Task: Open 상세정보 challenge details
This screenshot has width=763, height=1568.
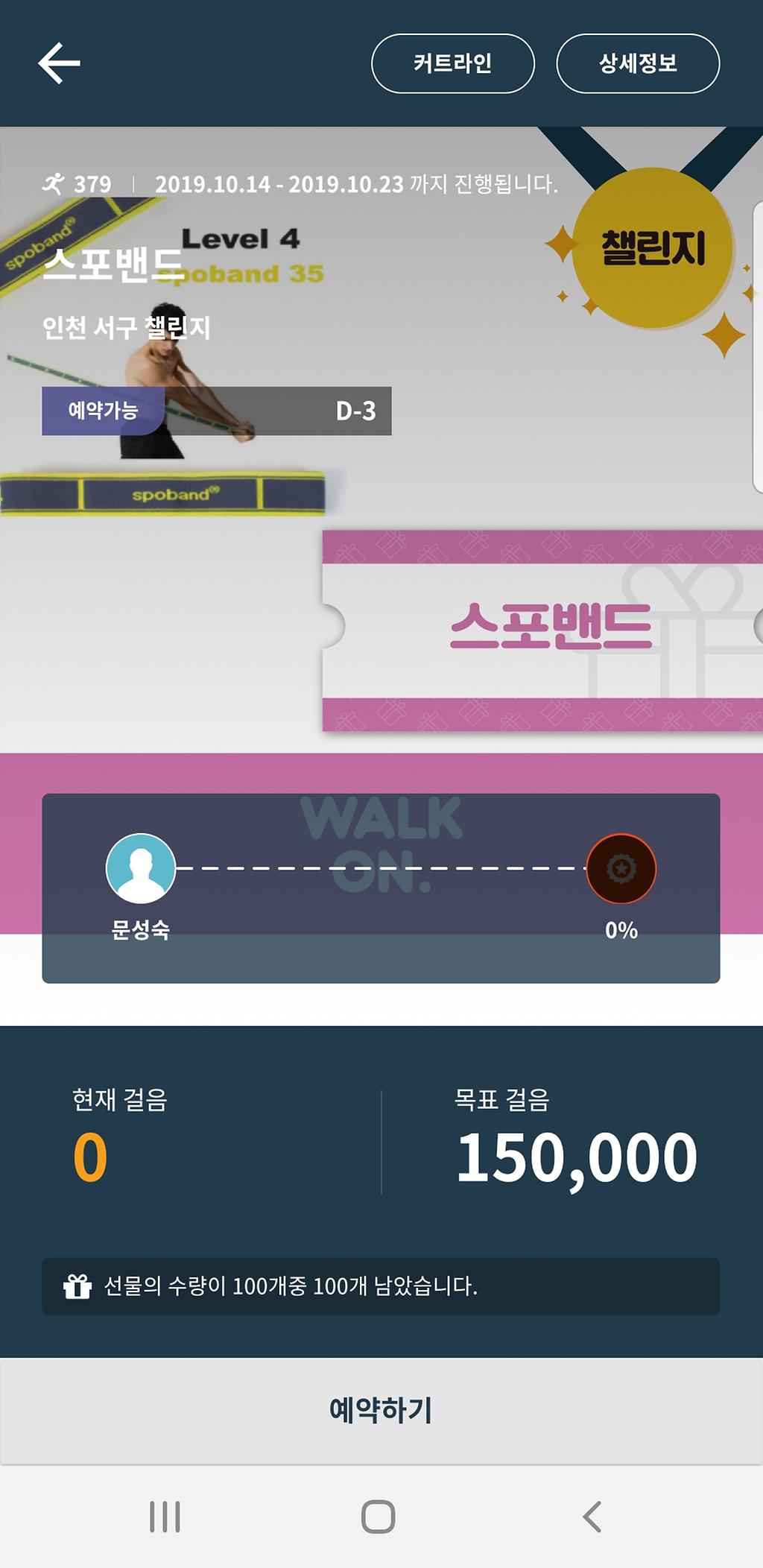Action: [638, 64]
